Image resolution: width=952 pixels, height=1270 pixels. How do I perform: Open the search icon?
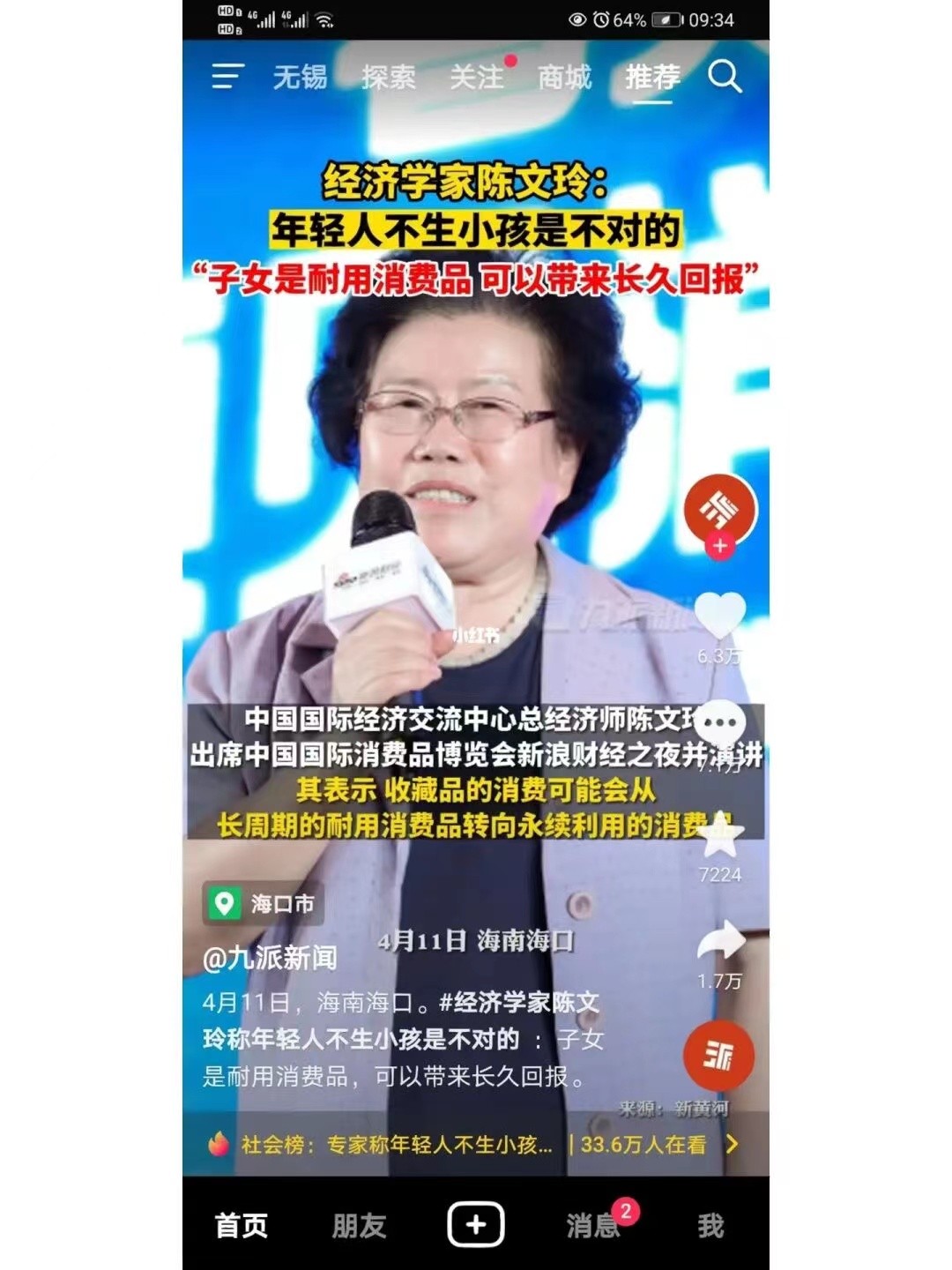tap(725, 78)
